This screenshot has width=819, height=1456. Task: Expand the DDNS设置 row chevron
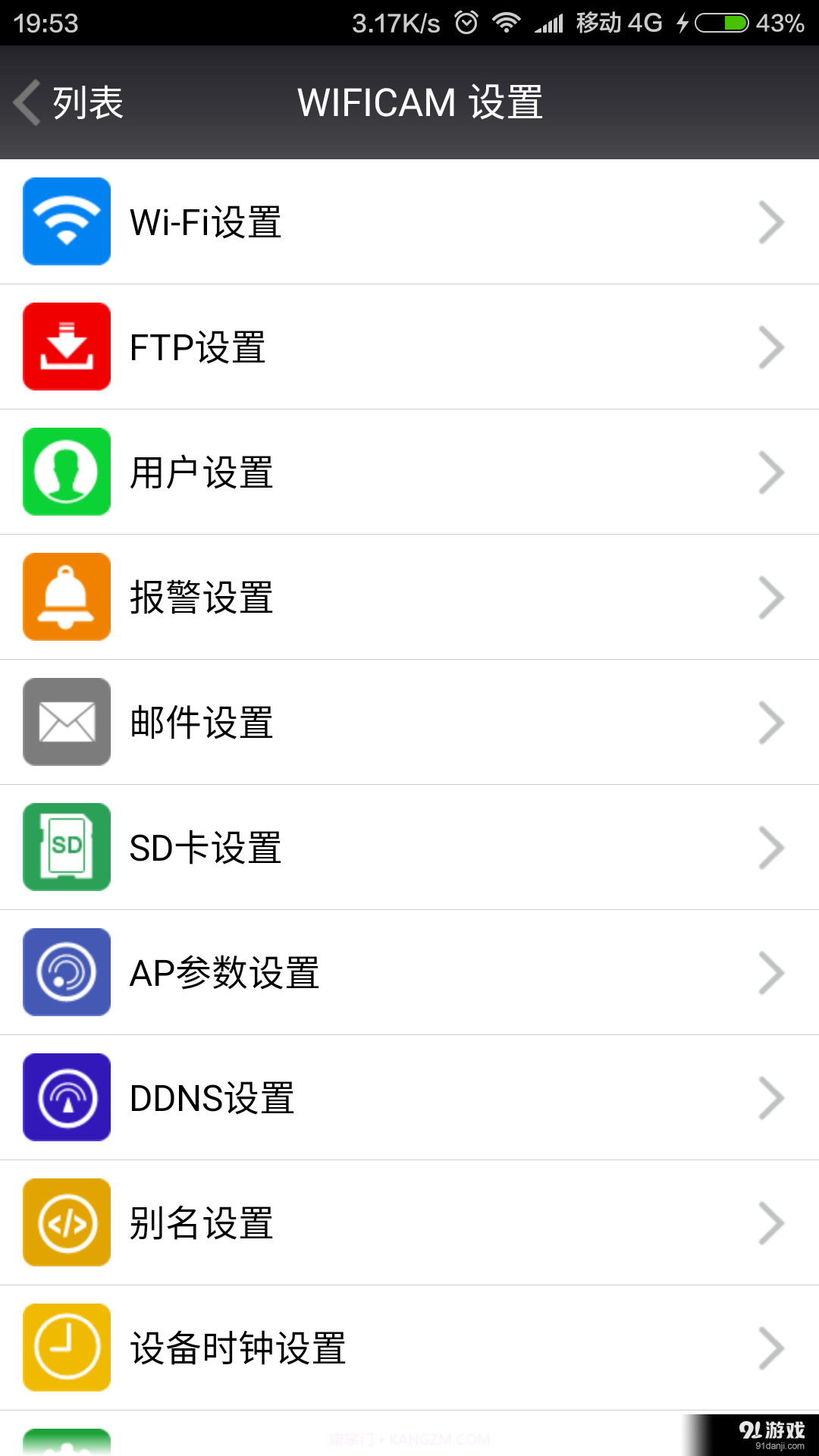click(x=772, y=1097)
